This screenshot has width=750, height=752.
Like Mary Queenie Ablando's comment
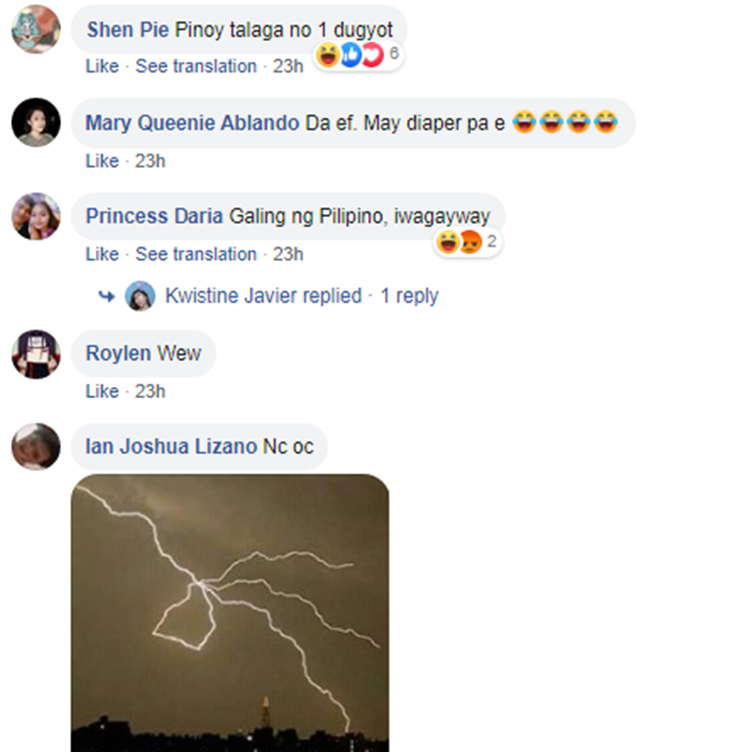pyautogui.click(x=102, y=161)
